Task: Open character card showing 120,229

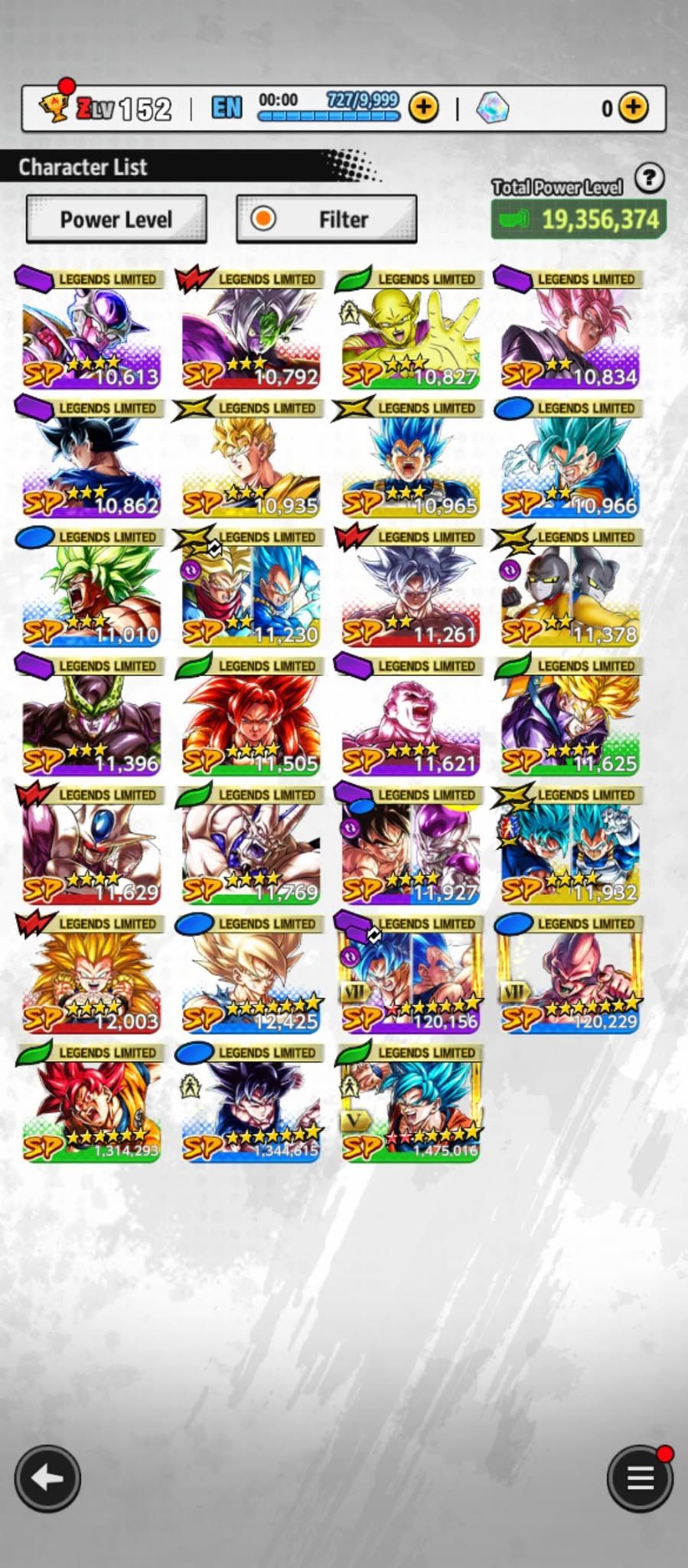Action: coord(569,974)
